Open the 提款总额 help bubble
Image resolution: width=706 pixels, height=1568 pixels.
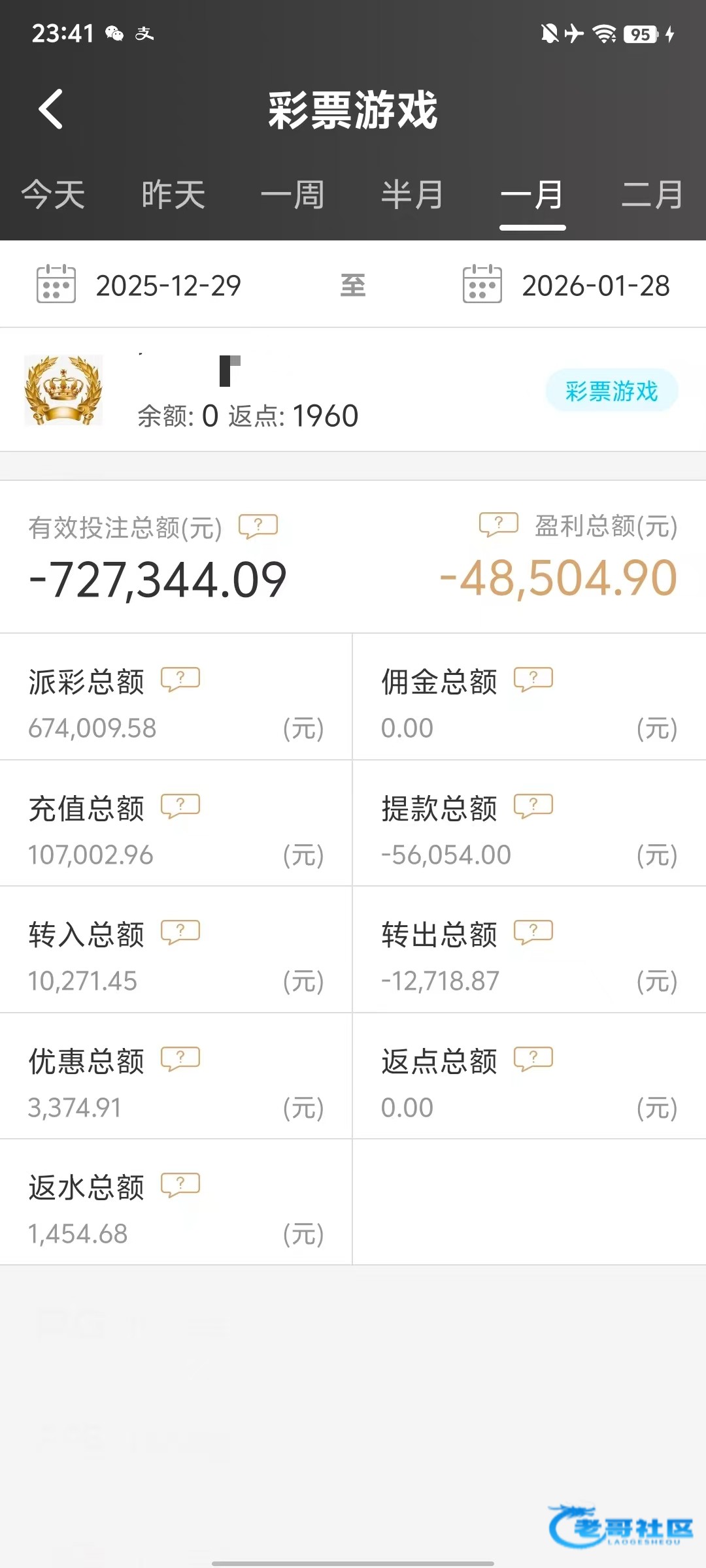point(533,806)
